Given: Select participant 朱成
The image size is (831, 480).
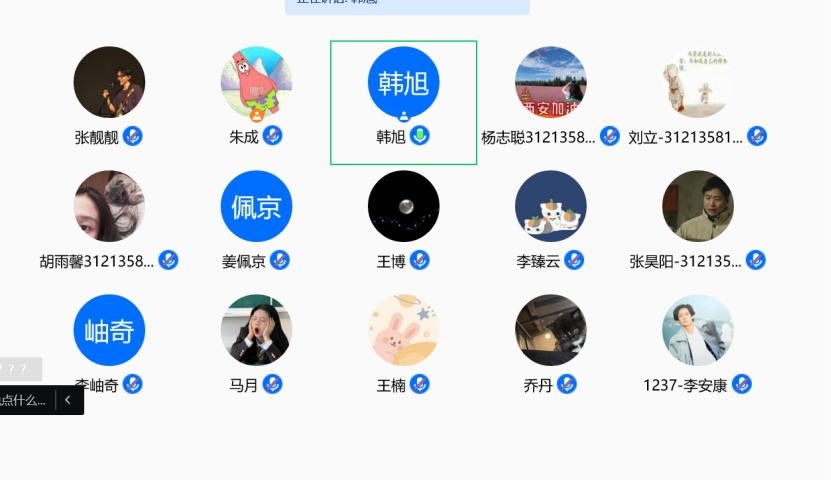Looking at the screenshot, I should [257, 83].
